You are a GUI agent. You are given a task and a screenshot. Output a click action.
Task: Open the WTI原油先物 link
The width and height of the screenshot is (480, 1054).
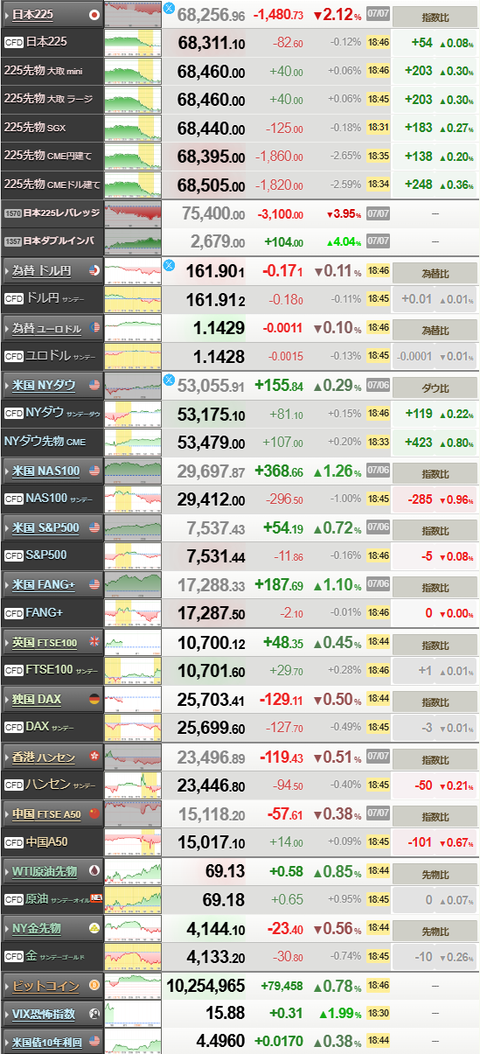(x=44, y=872)
